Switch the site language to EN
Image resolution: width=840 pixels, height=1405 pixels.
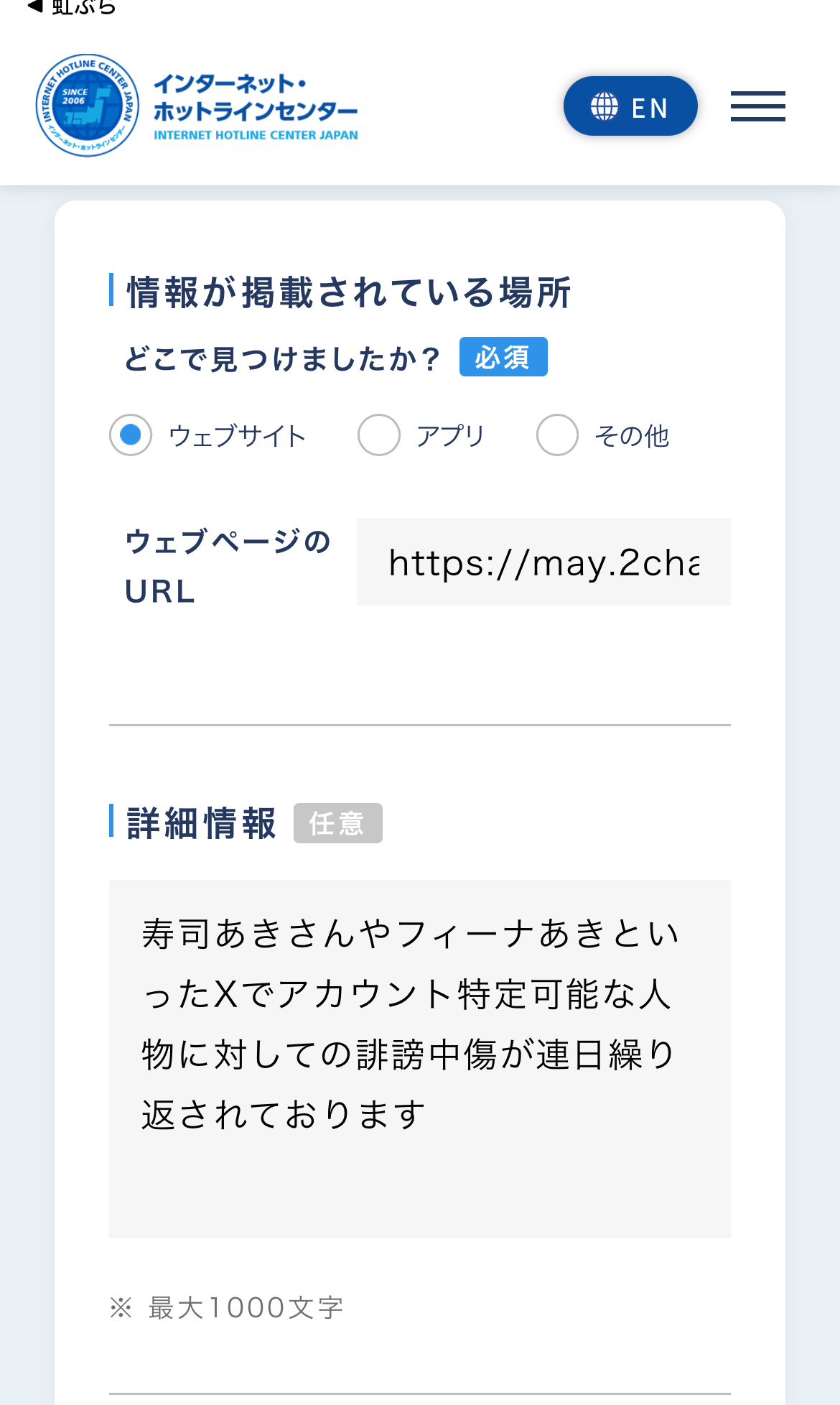pos(630,106)
